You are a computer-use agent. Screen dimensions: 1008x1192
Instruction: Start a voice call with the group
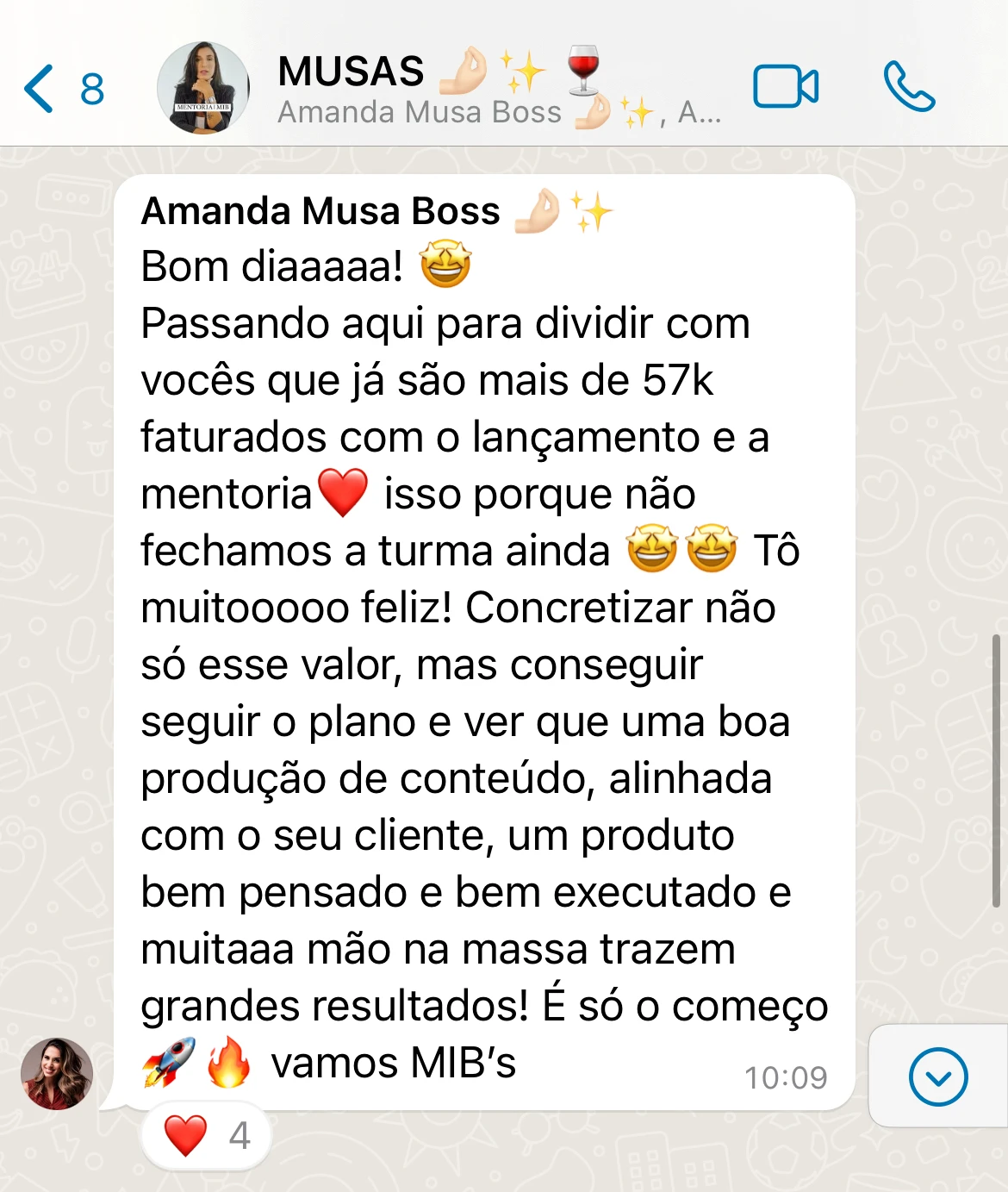(909, 87)
